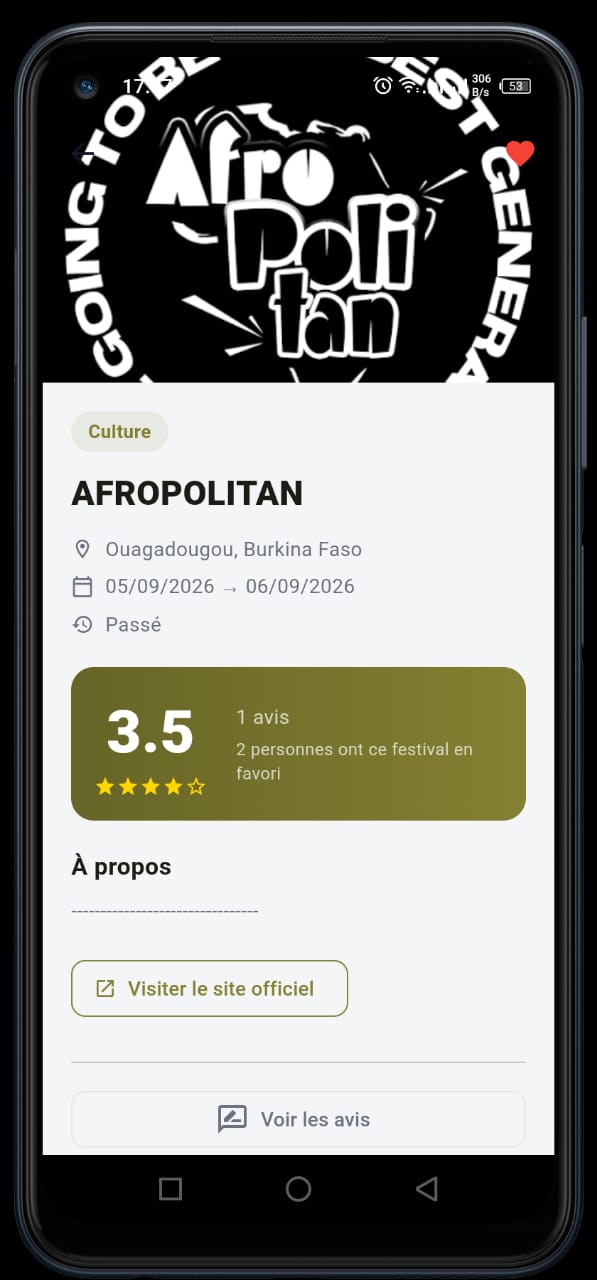
Task: Open Voir les avis
Action: pos(298,1119)
